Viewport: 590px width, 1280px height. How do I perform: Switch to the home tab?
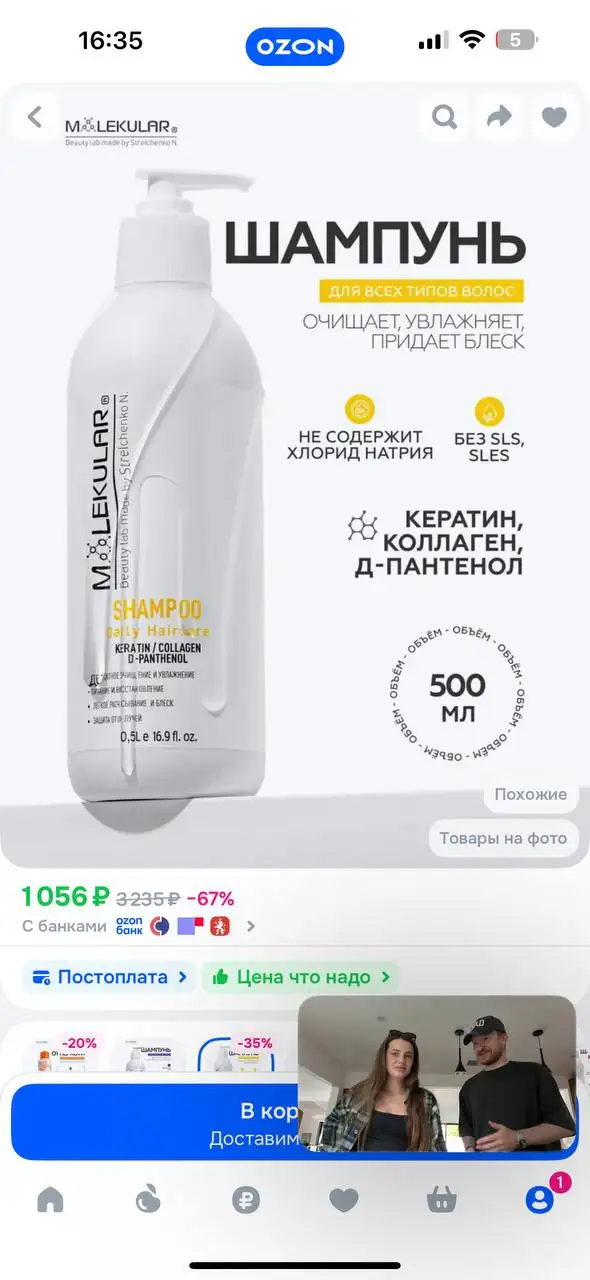[50, 1200]
